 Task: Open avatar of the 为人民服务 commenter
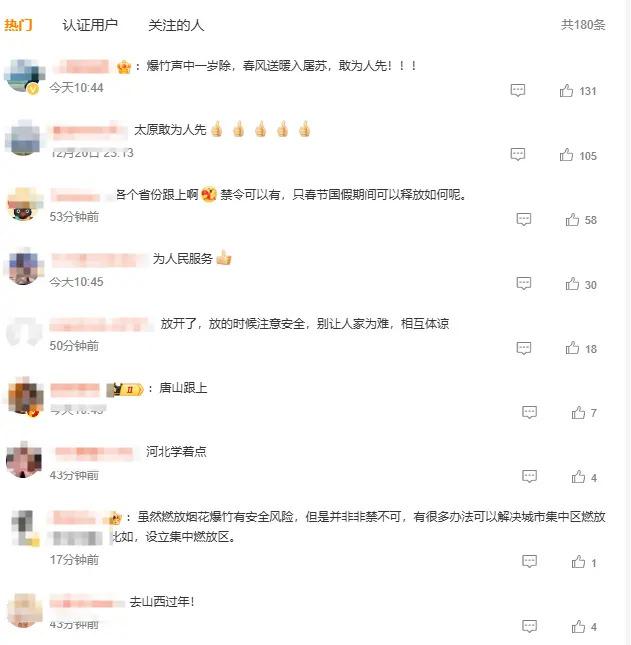[22, 267]
